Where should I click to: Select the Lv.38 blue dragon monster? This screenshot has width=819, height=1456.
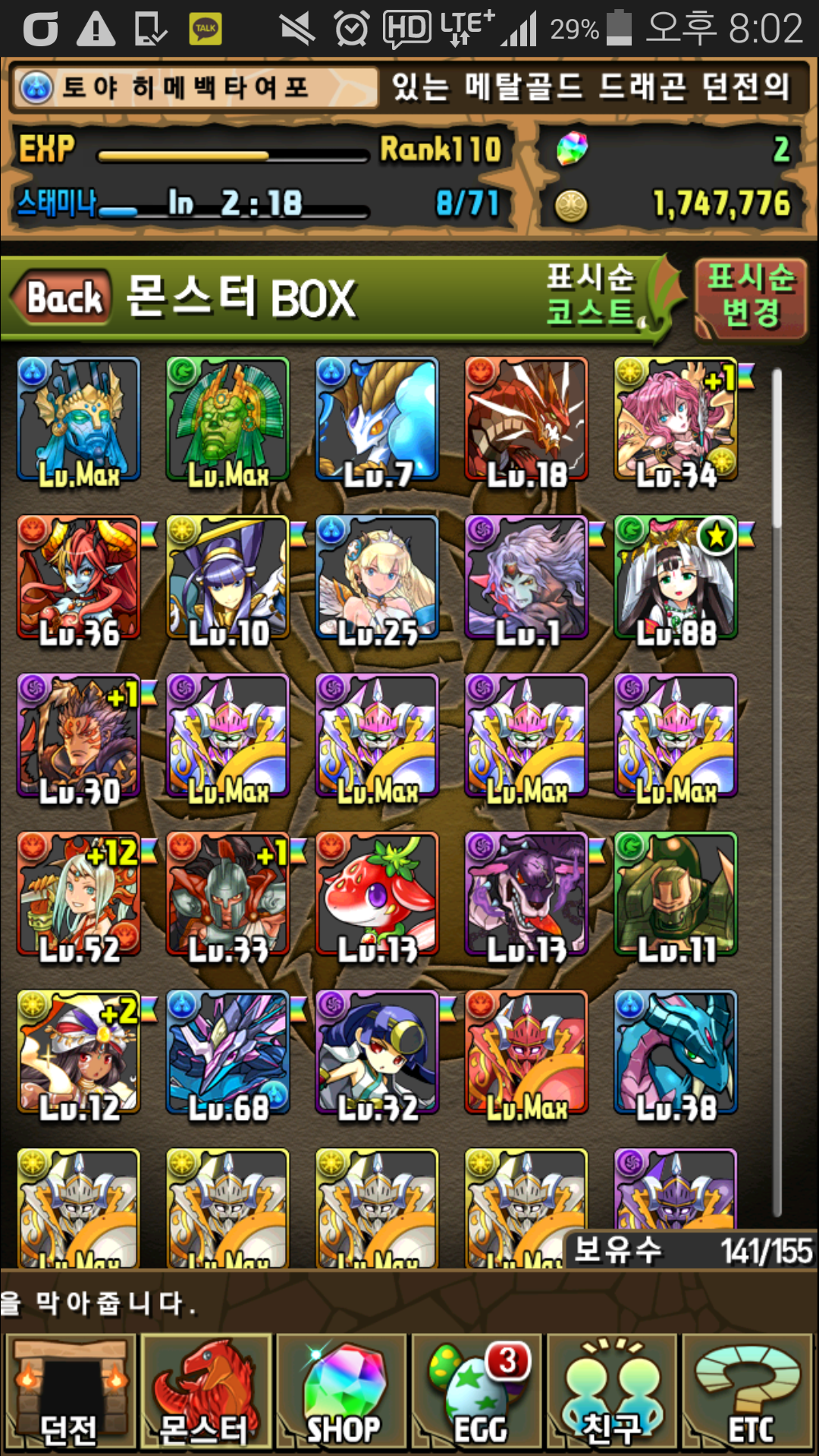click(x=676, y=1053)
